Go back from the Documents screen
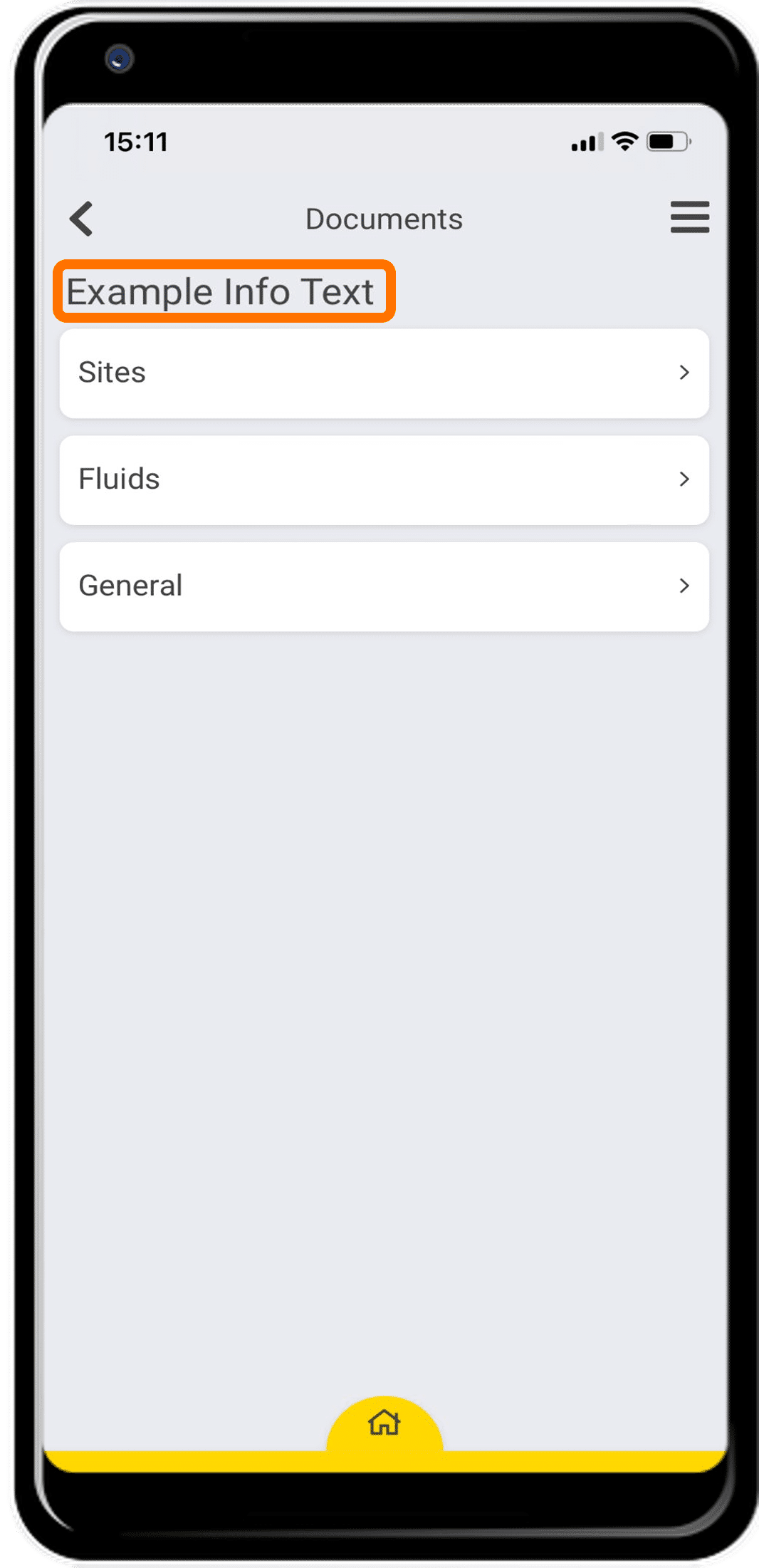The width and height of the screenshot is (759, 1568). 82,218
